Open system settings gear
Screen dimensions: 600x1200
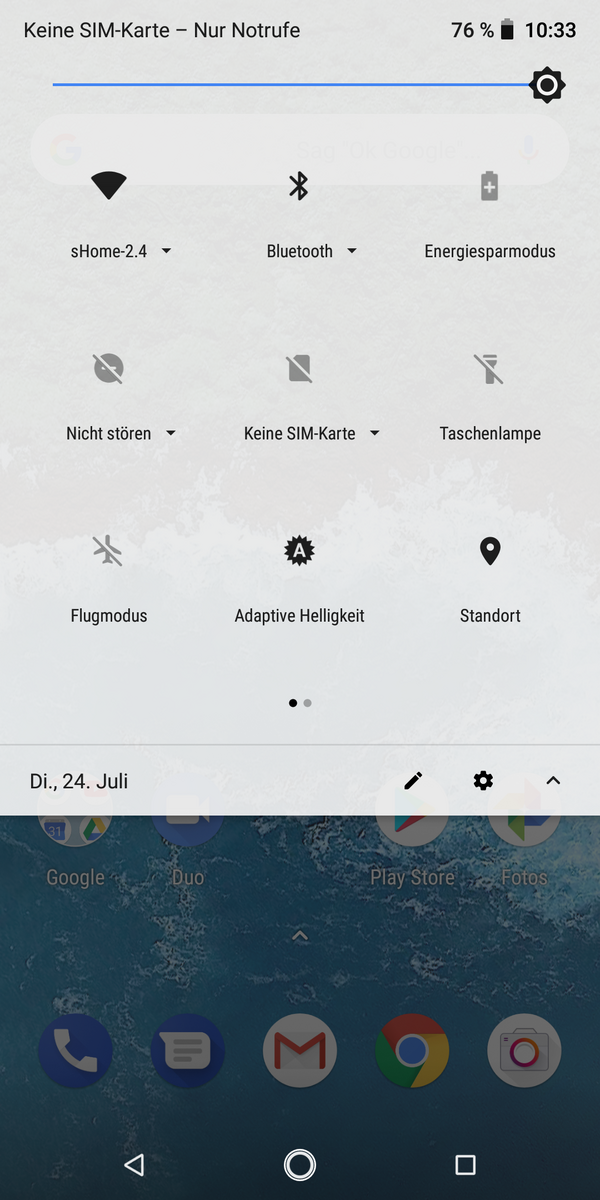tap(483, 781)
